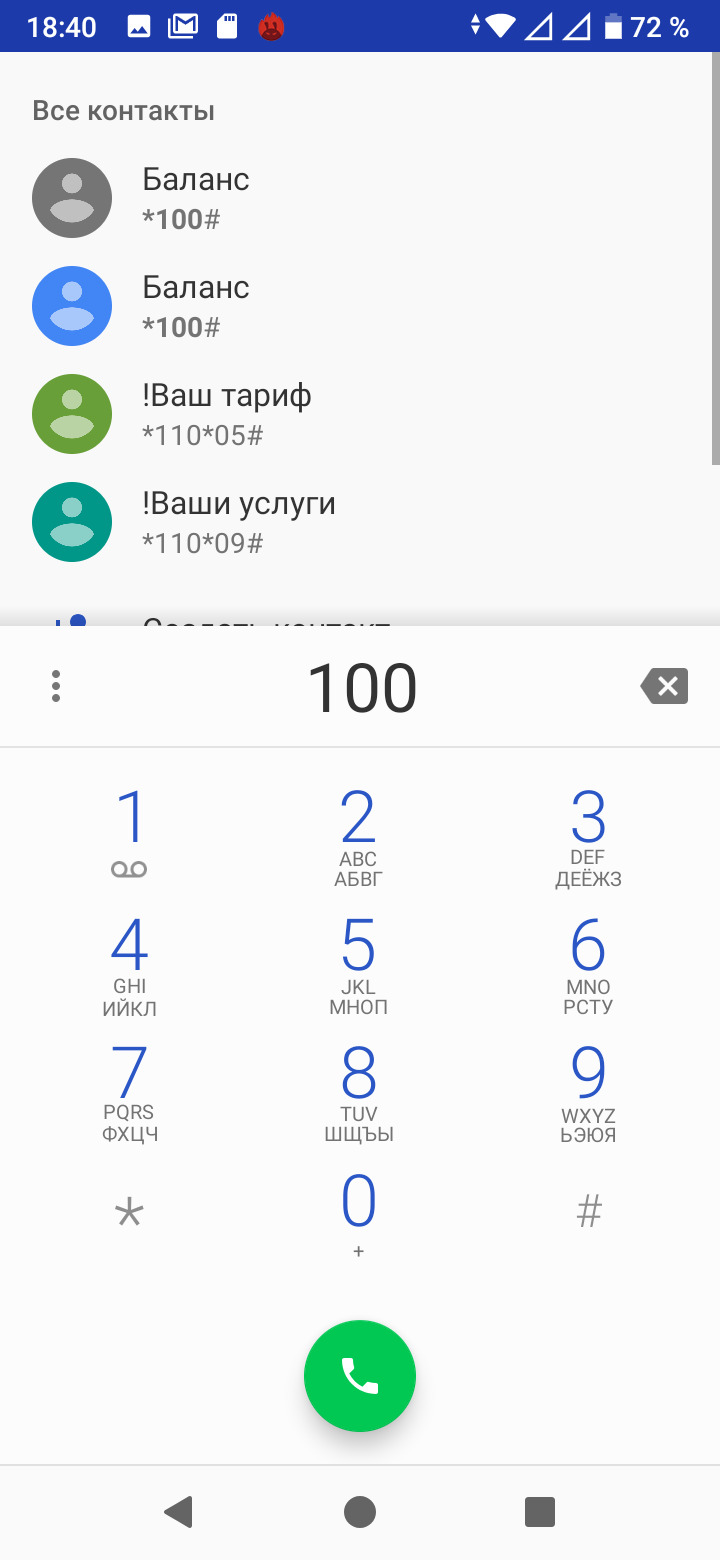Tap the 5 key

point(358,964)
